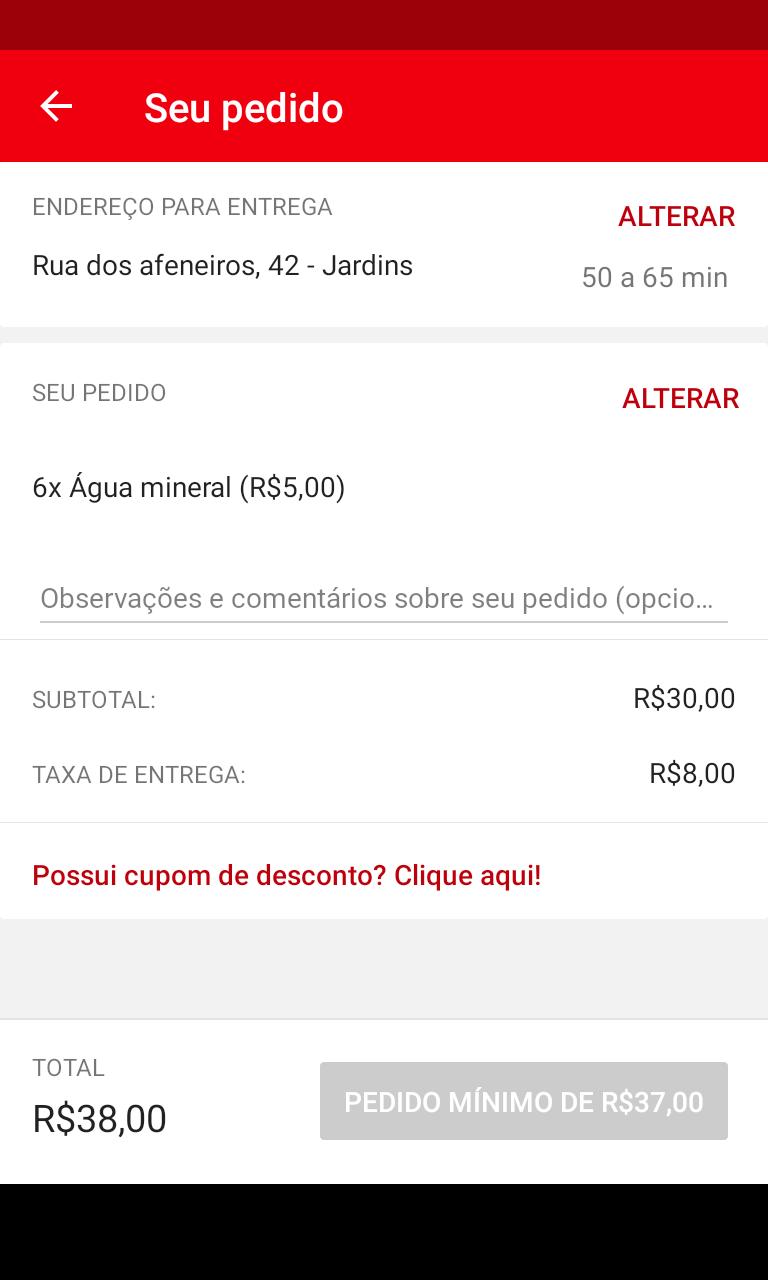Image resolution: width=768 pixels, height=1280 pixels.
Task: Tap the 50 a 65 min delivery estimate
Action: pyautogui.click(x=655, y=277)
